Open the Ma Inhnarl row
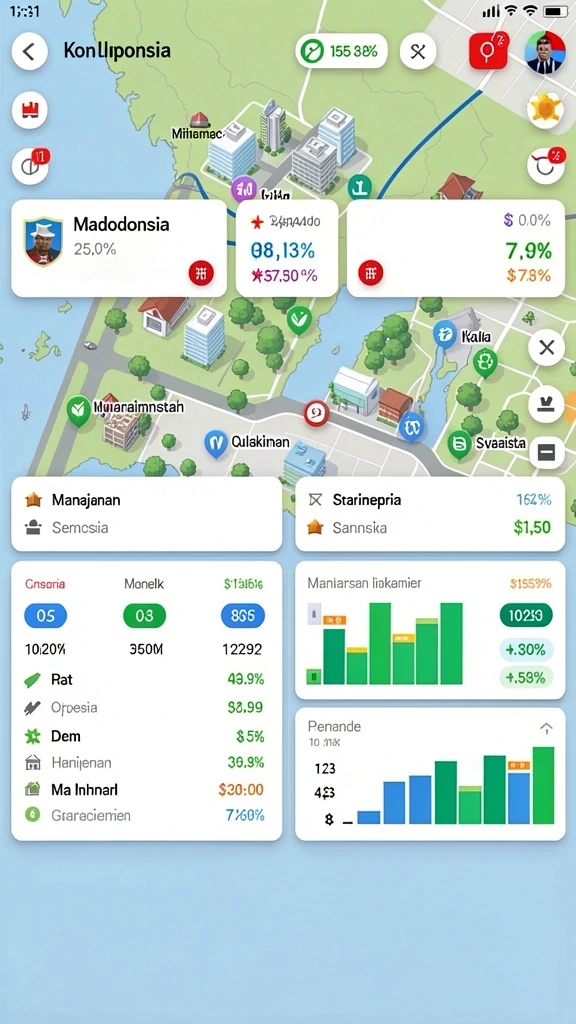 click(147, 790)
